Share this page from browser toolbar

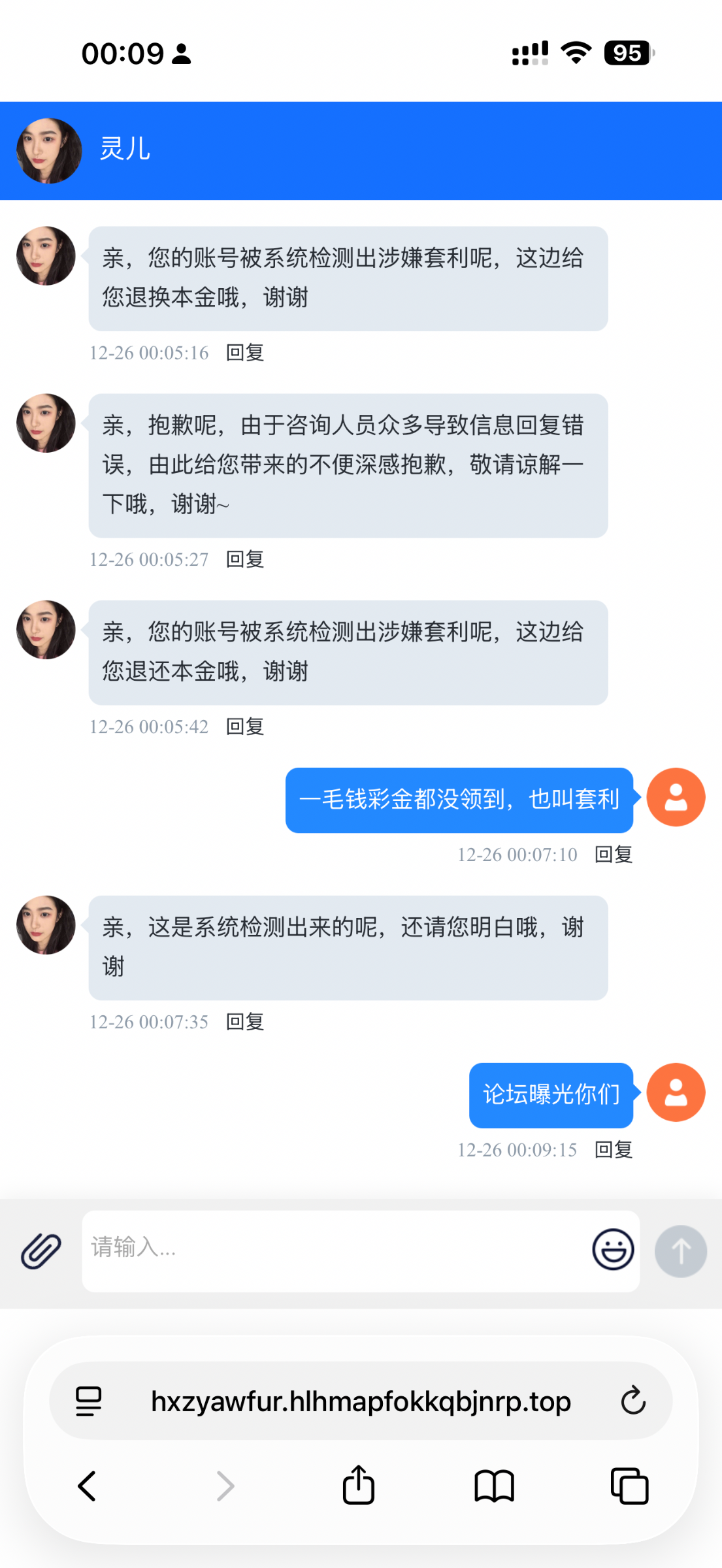click(359, 1485)
